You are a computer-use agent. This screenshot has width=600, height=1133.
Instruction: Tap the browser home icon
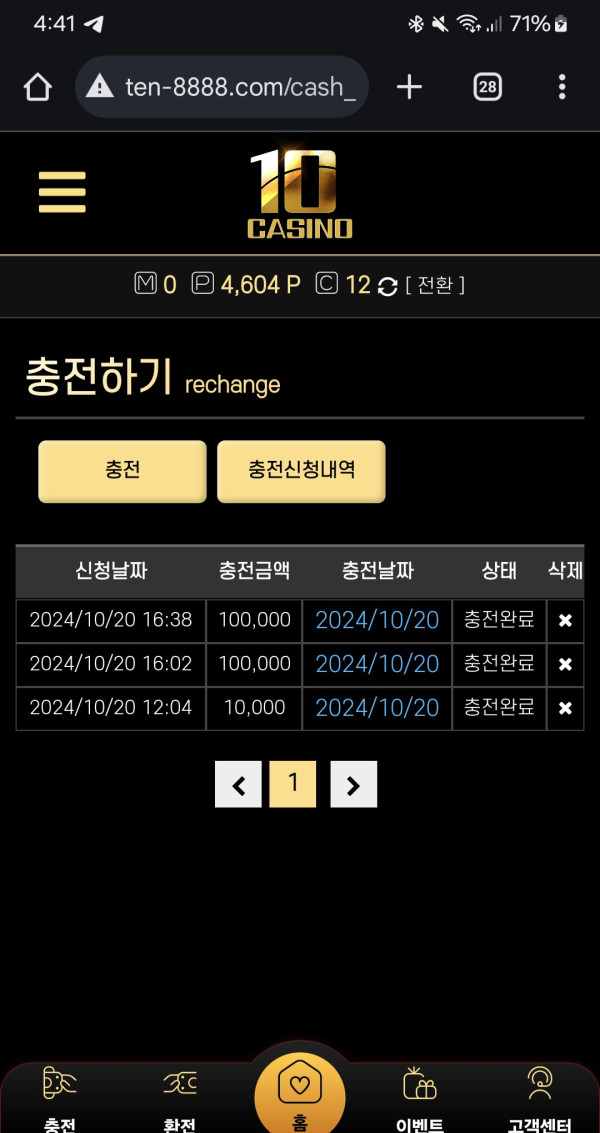pyautogui.click(x=37, y=88)
